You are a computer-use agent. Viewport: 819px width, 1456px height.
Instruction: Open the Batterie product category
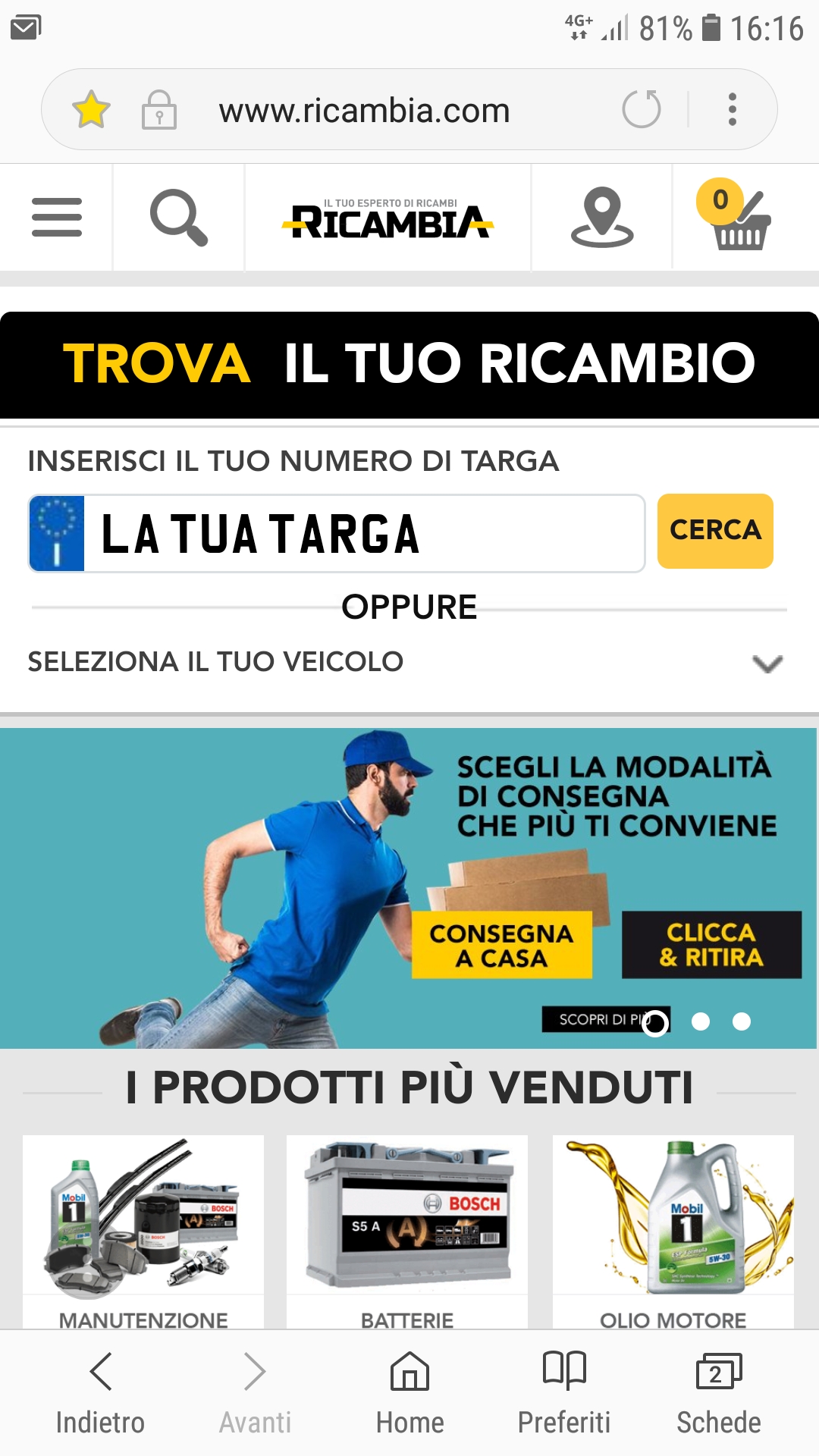tap(407, 1232)
